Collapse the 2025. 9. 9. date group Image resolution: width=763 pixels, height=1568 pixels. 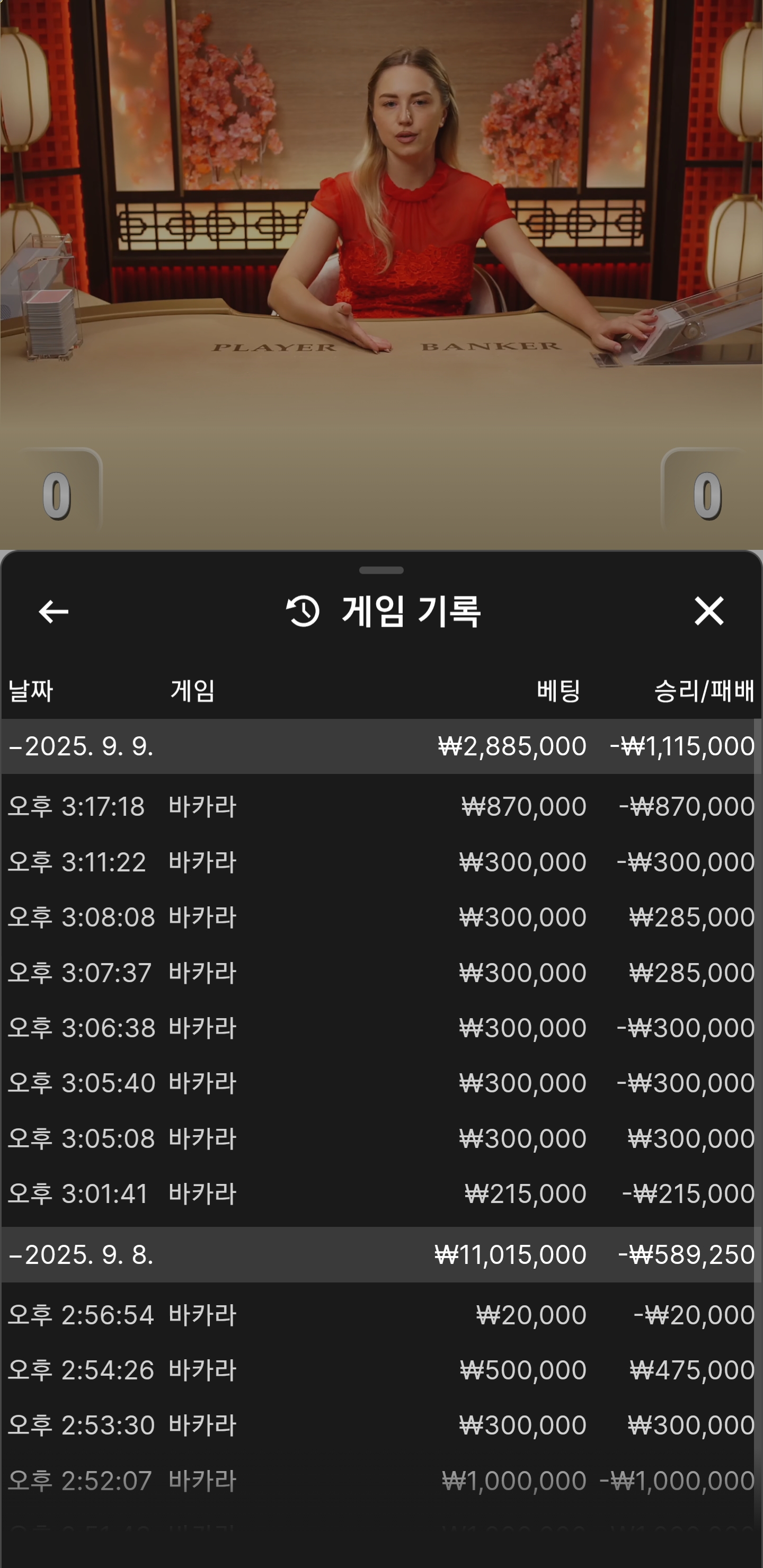pos(82,746)
